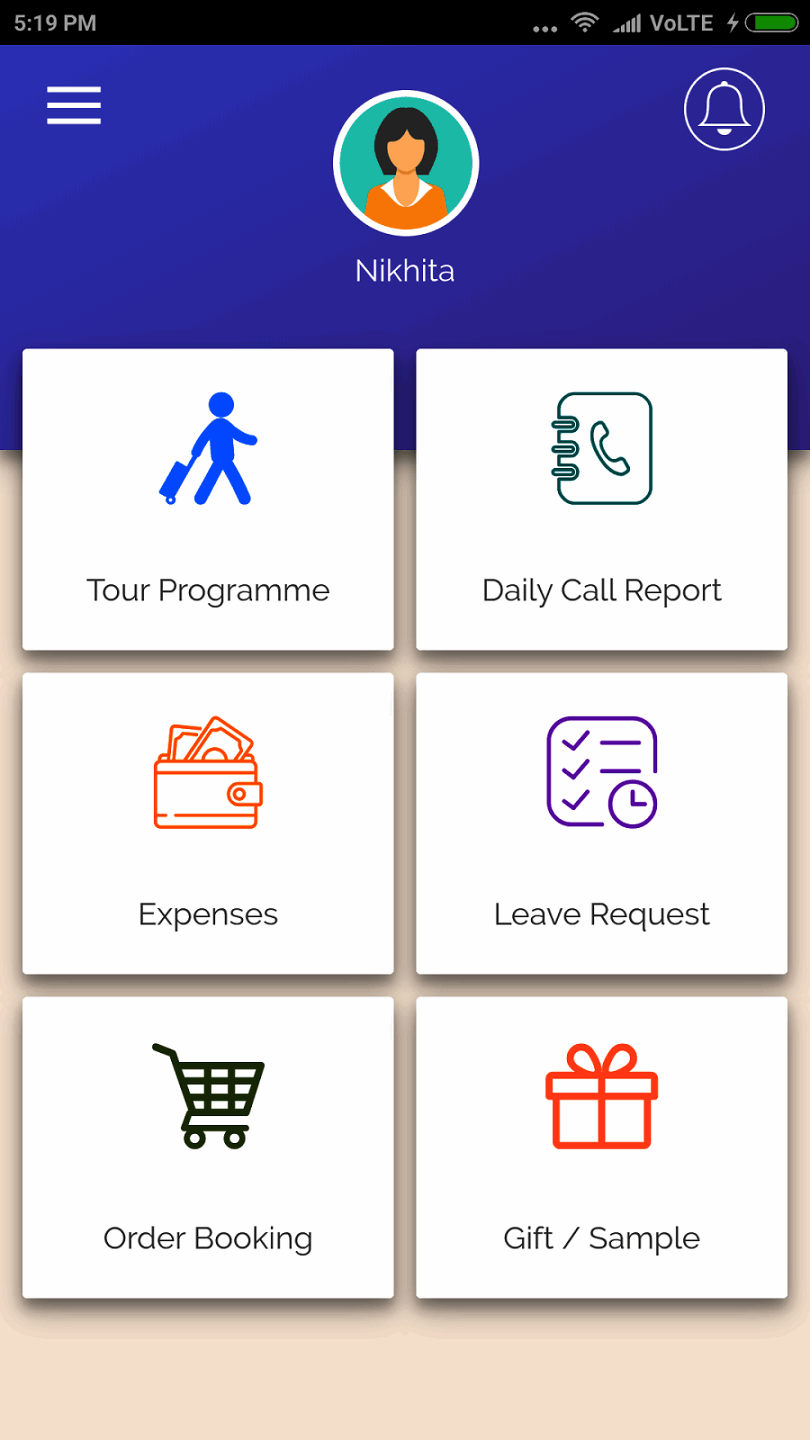810x1440 pixels.
Task: Open the Gift / Sample card
Action: (x=601, y=1147)
